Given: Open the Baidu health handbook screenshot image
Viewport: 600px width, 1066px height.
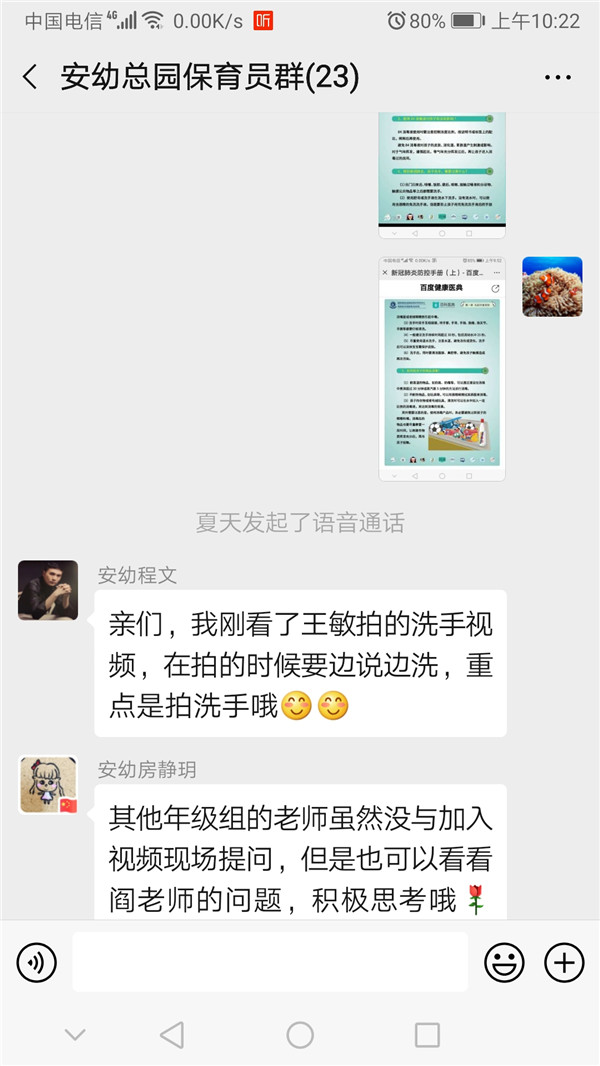Looking at the screenshot, I should [x=441, y=368].
